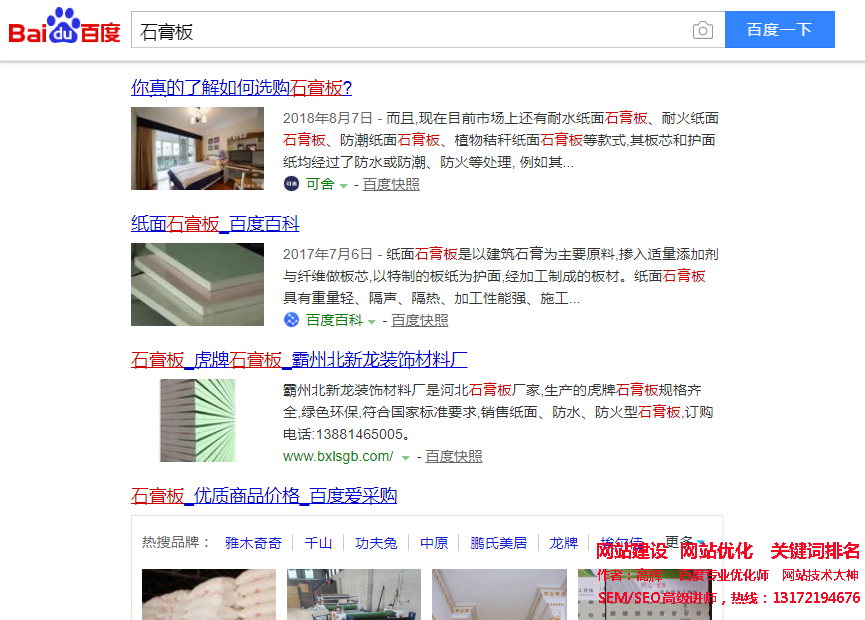The image size is (865, 620).
Task: View 百度快照 for the 百度百科 result
Action: pyautogui.click(x=419, y=321)
